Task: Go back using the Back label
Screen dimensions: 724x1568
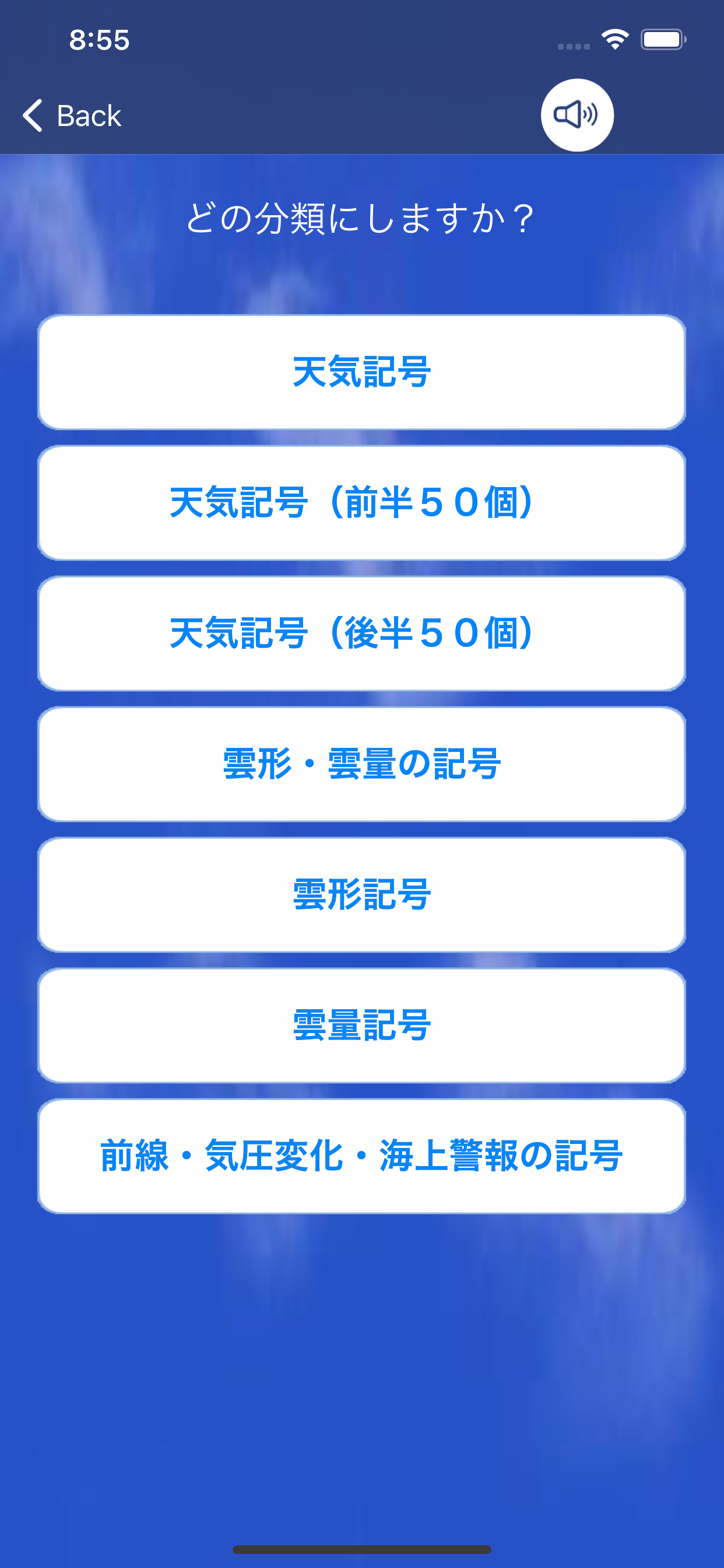Action: [x=88, y=115]
